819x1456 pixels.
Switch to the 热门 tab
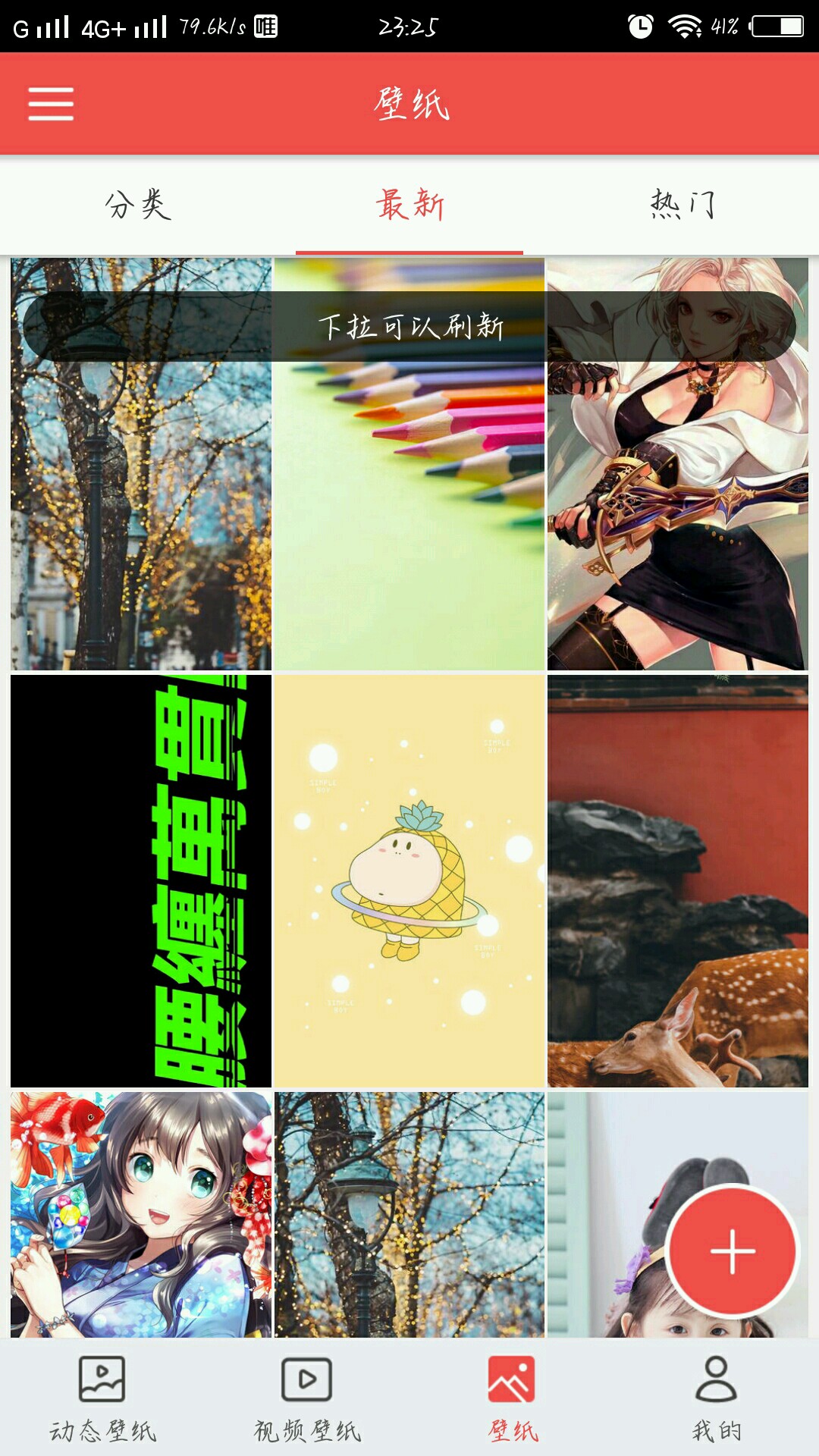click(682, 205)
